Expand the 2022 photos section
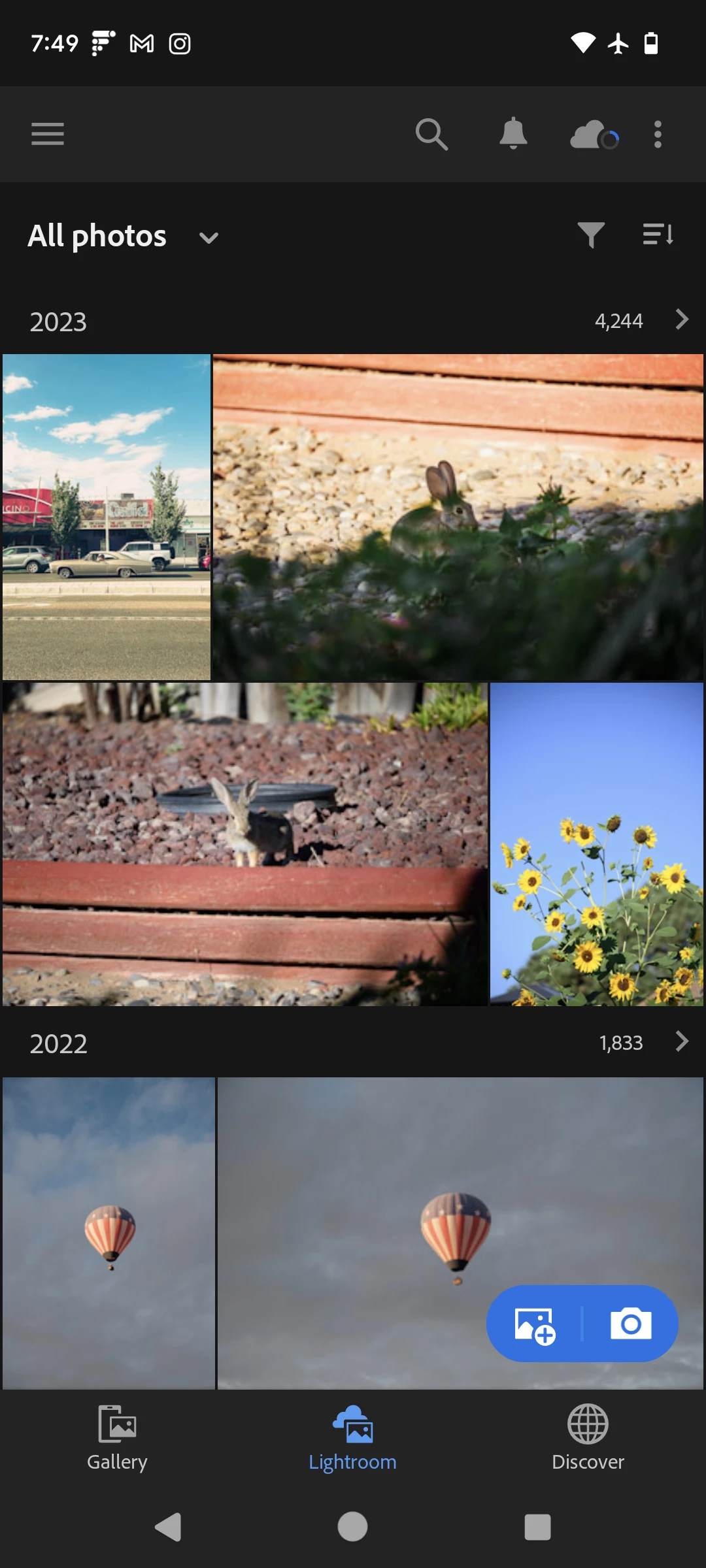 point(681,1041)
